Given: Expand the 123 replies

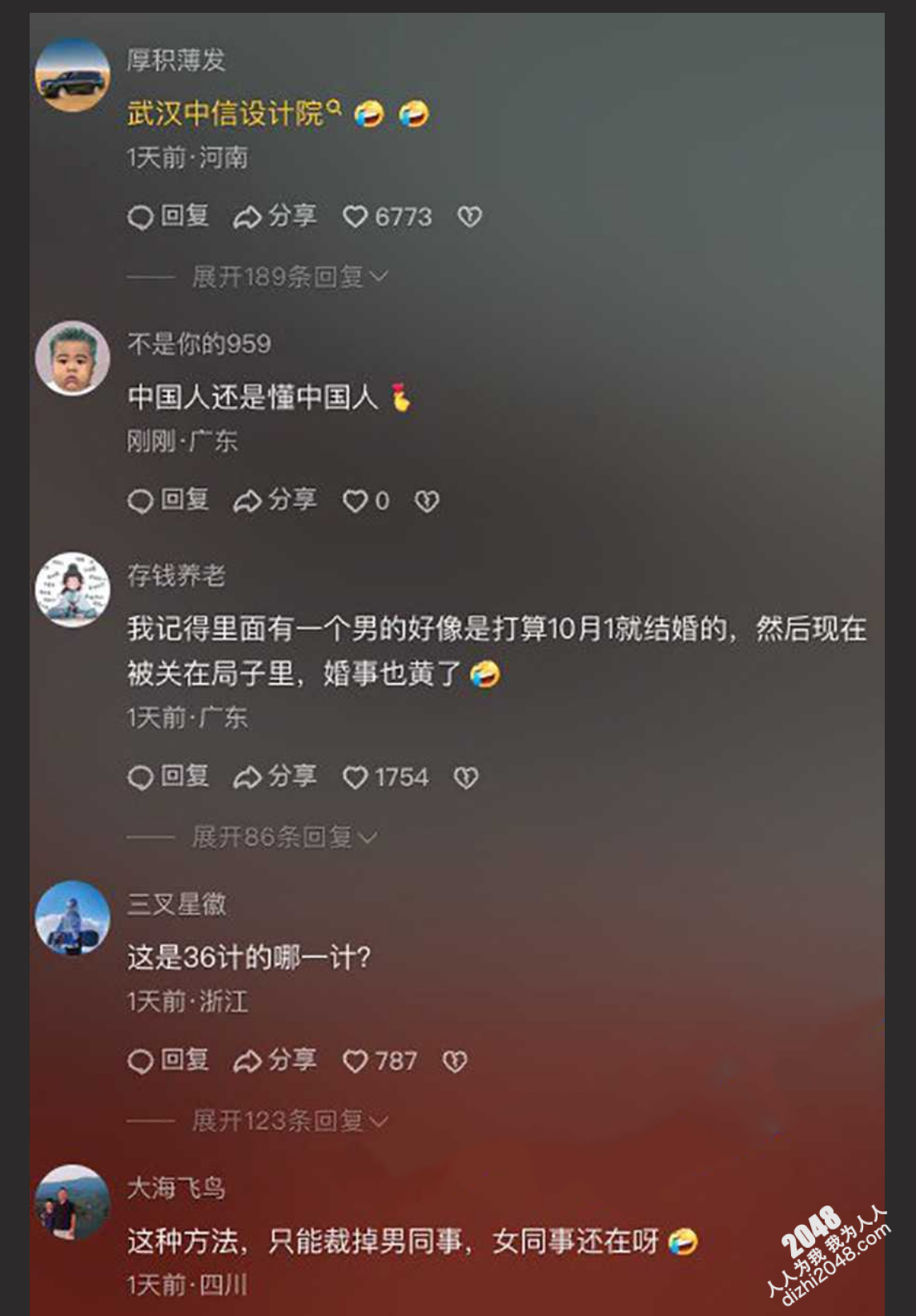Looking at the screenshot, I should coord(290,1121).
